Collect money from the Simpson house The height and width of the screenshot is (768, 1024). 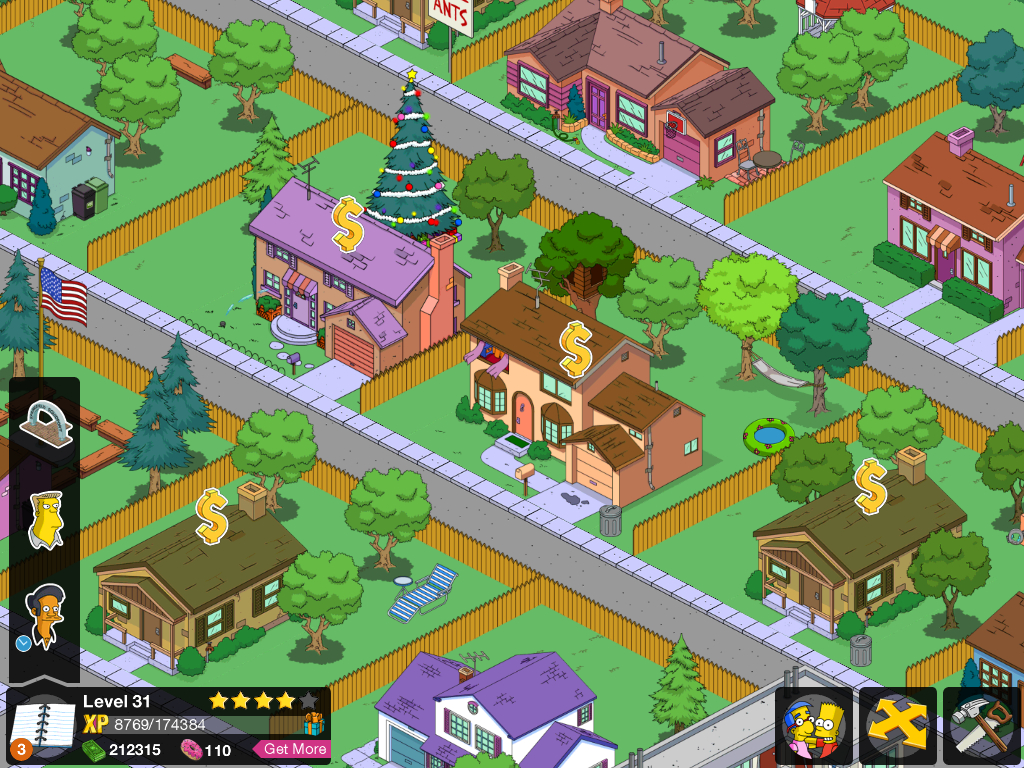(576, 349)
